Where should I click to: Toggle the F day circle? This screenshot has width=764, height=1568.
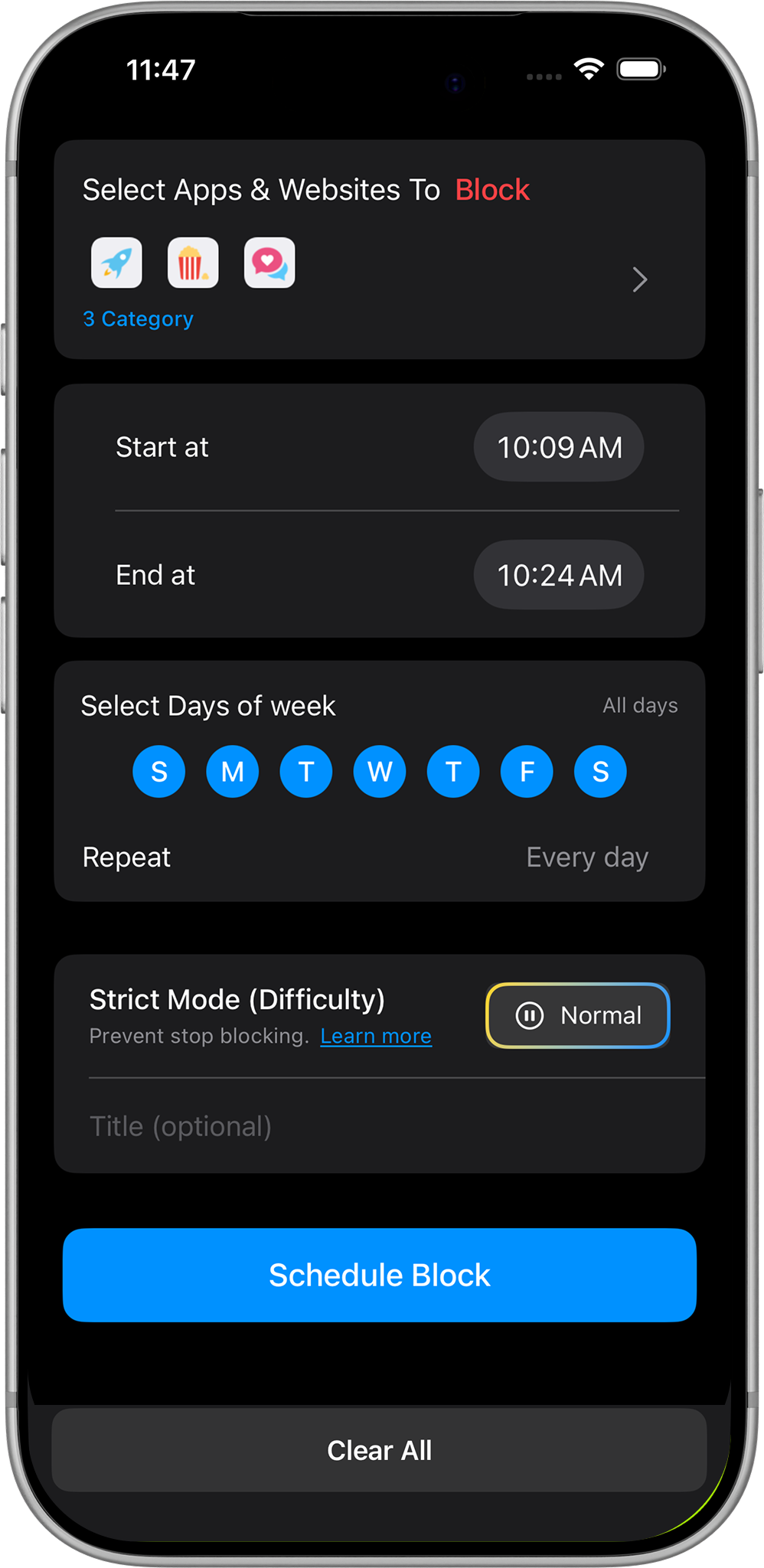[527, 771]
